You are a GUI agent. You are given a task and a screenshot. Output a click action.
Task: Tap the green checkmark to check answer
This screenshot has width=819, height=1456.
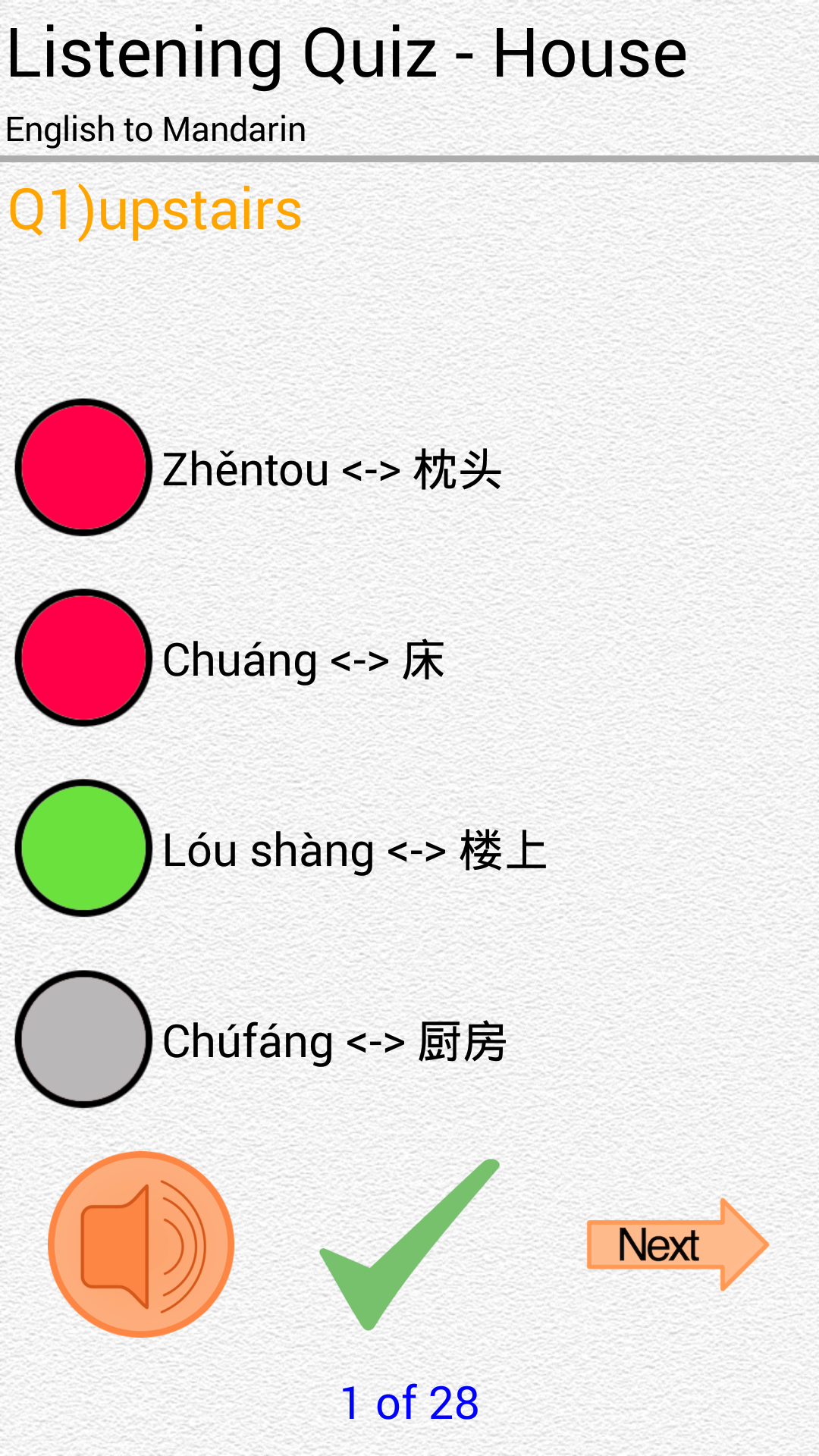tap(409, 1244)
